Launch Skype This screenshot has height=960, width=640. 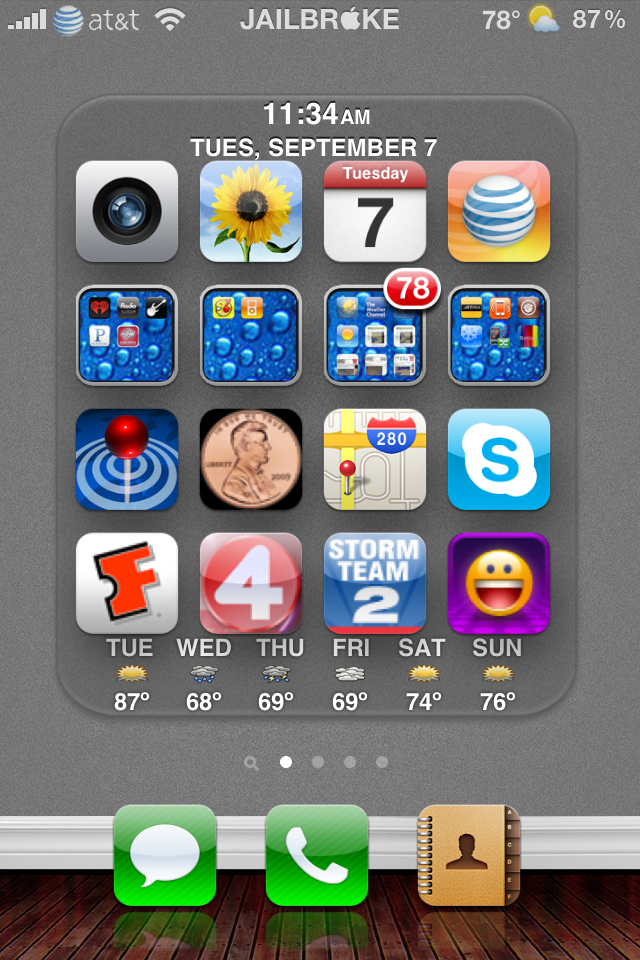click(499, 459)
